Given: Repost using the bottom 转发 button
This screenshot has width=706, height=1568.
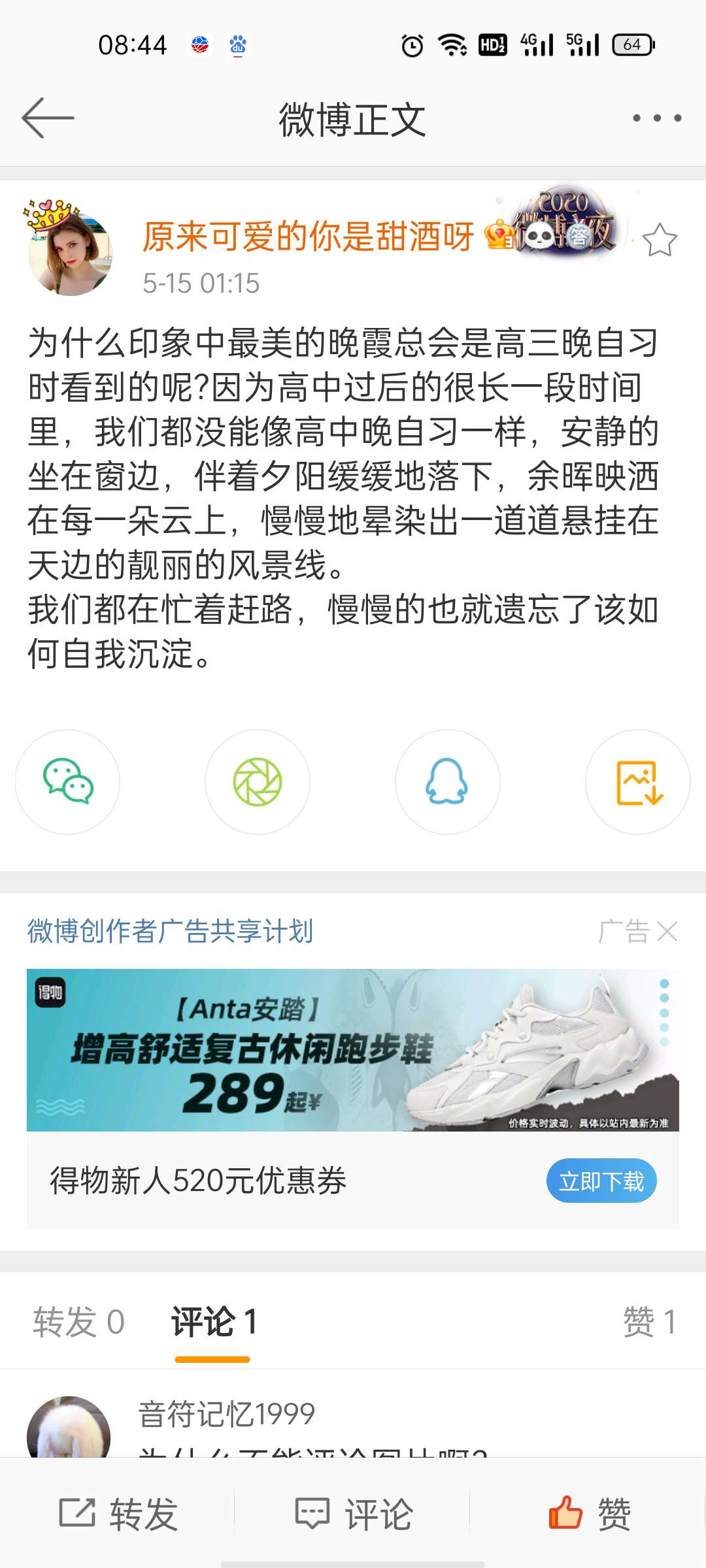Looking at the screenshot, I should [x=118, y=1514].
